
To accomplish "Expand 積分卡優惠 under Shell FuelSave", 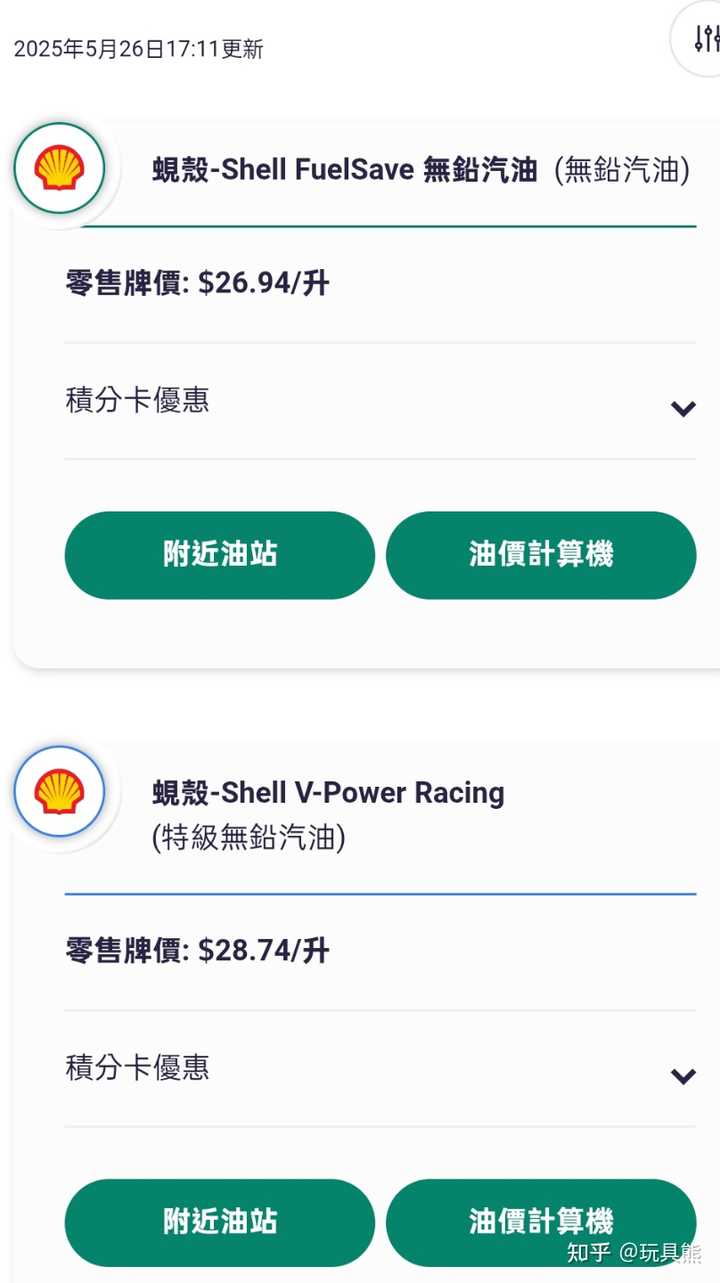I will pyautogui.click(x=683, y=407).
